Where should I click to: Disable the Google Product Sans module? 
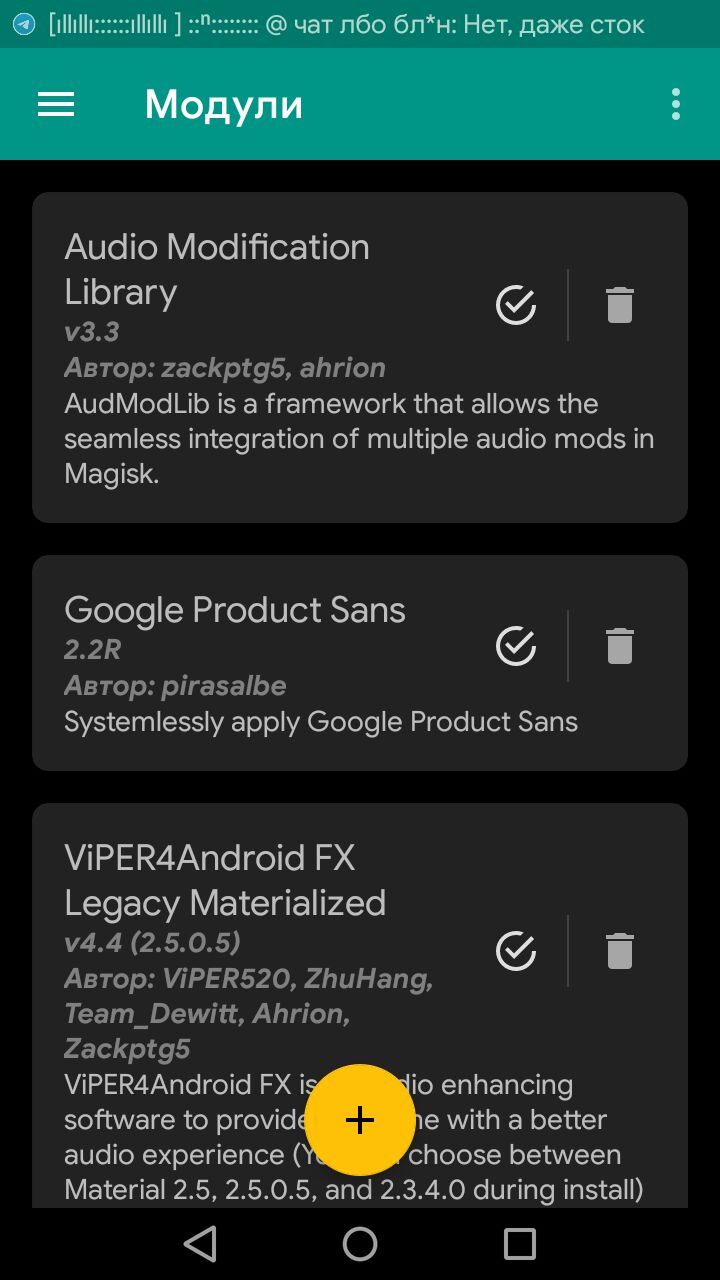point(516,646)
